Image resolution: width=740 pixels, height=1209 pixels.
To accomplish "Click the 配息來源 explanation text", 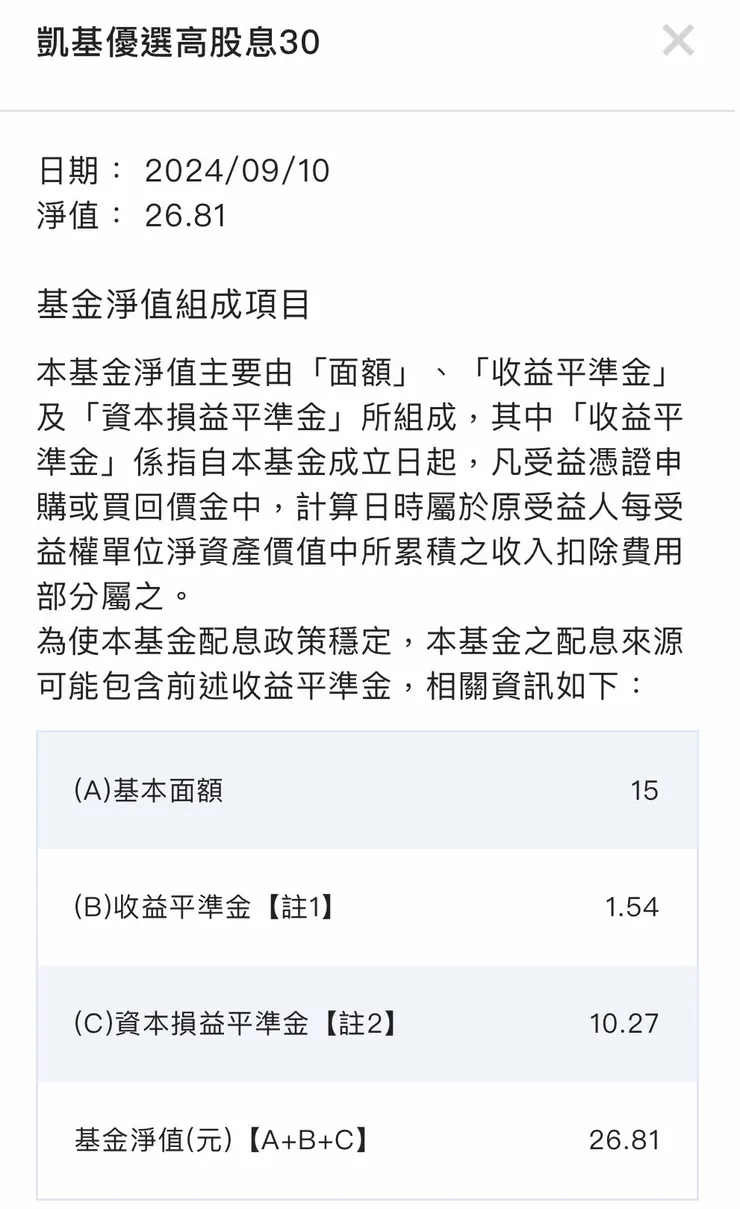I will pyautogui.click(x=362, y=662).
